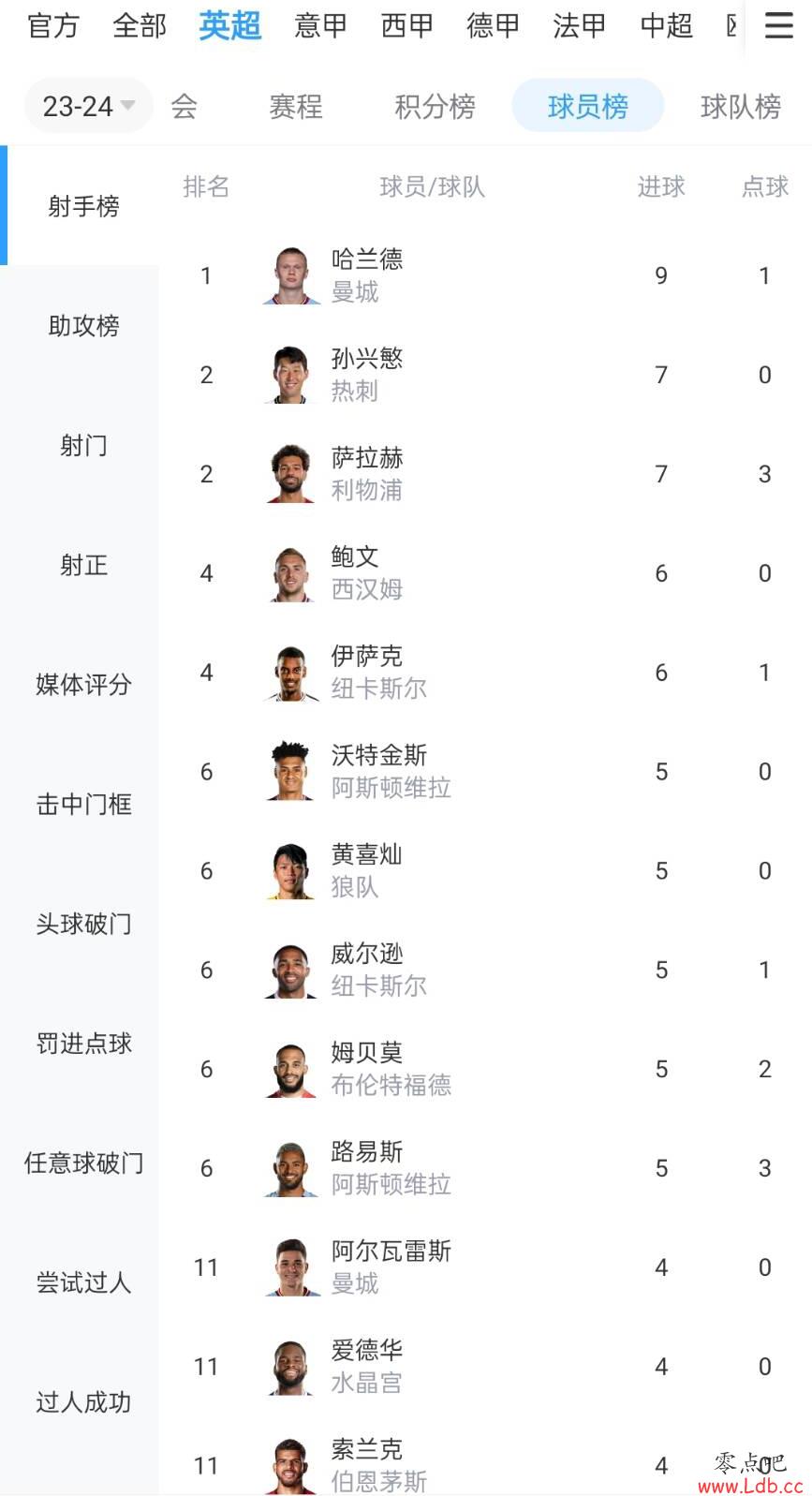Image resolution: width=812 pixels, height=1496 pixels.
Task: Switch to the 西甲 league tab
Action: pos(406,25)
